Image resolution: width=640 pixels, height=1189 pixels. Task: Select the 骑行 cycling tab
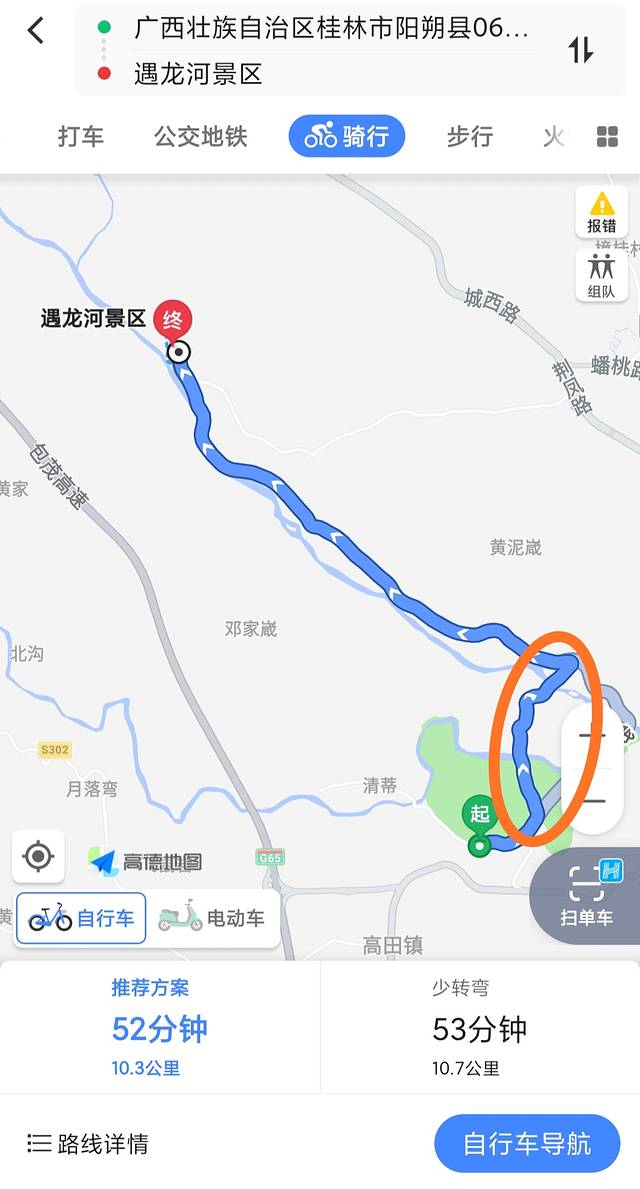(x=346, y=137)
